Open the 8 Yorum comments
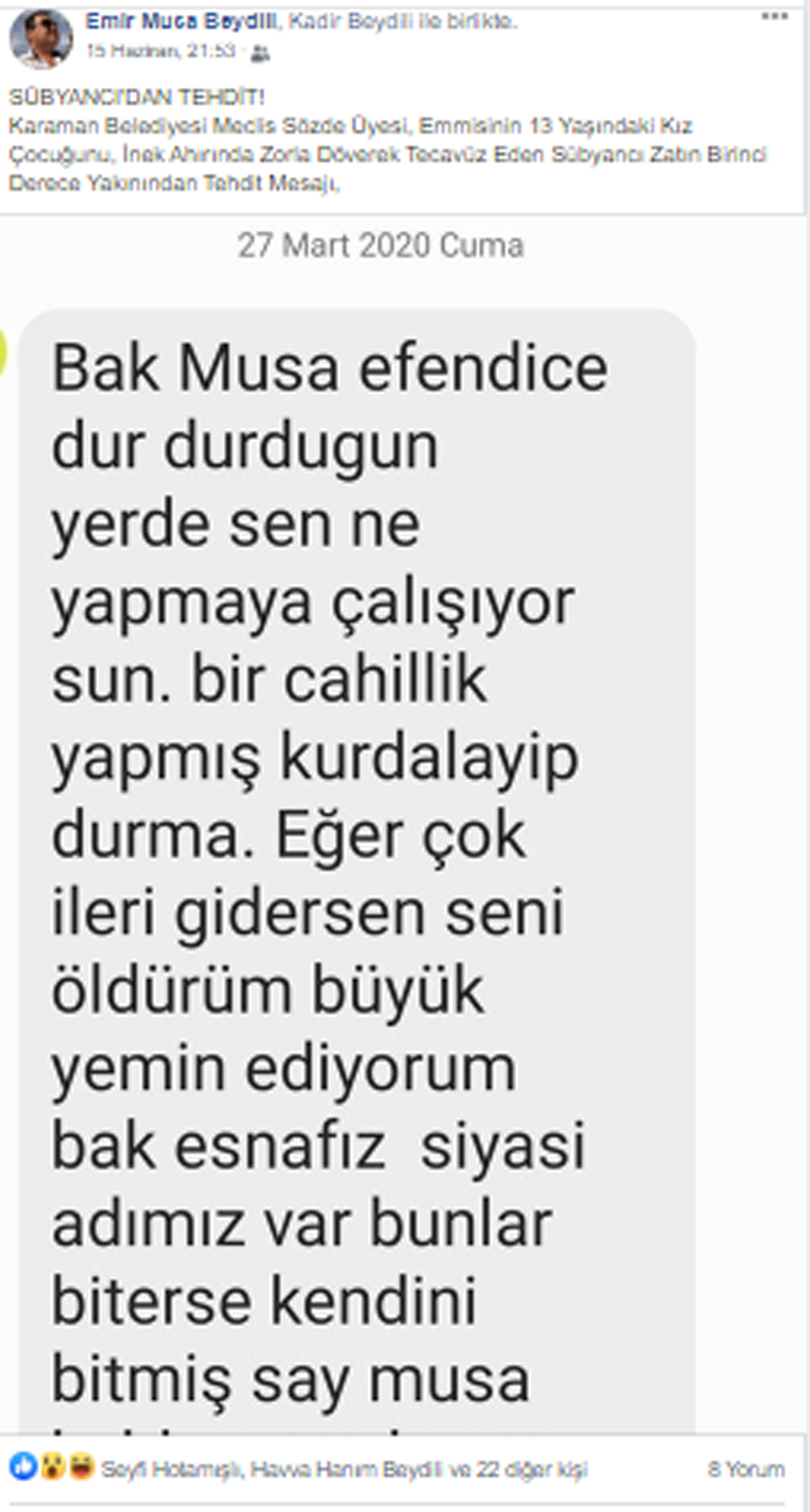 coord(746,1469)
